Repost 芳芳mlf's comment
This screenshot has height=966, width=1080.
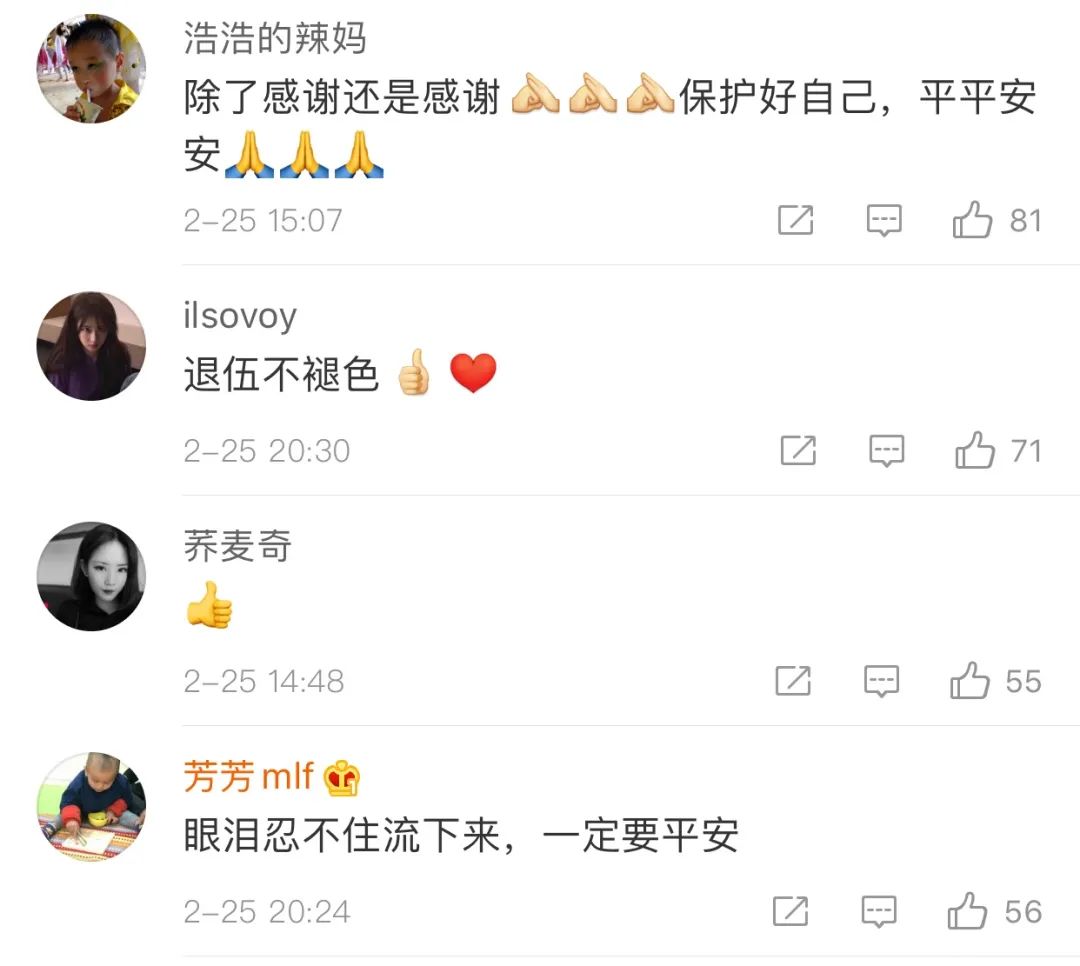[x=791, y=912]
